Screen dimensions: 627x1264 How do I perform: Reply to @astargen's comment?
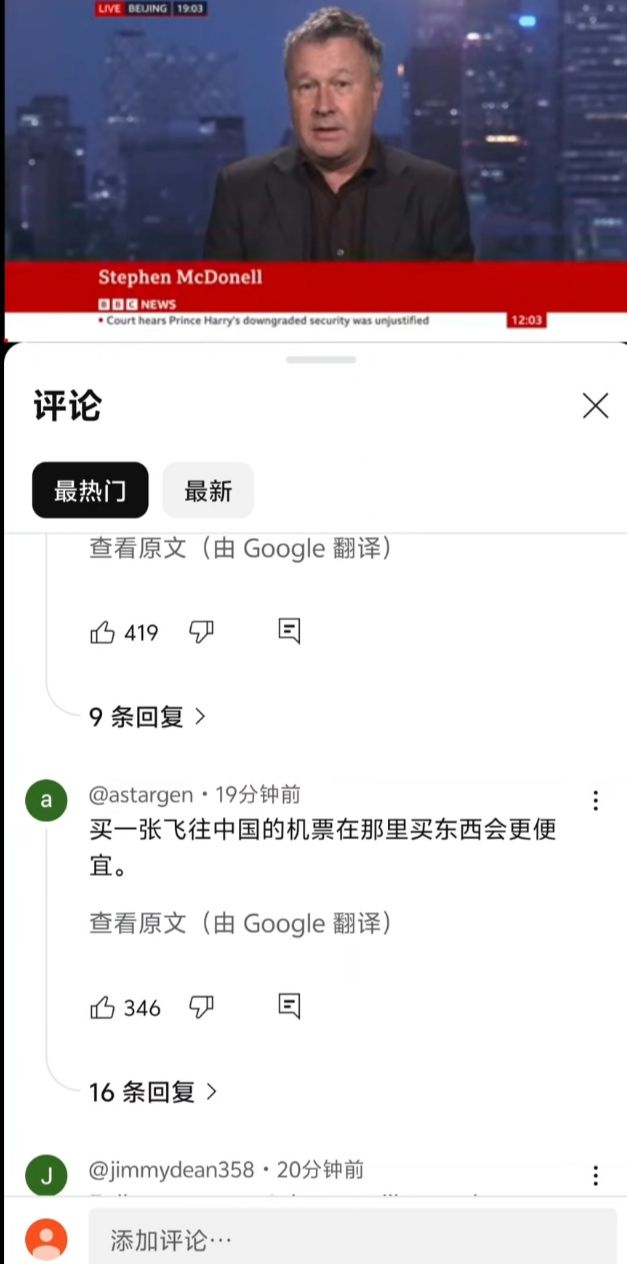(x=289, y=1006)
